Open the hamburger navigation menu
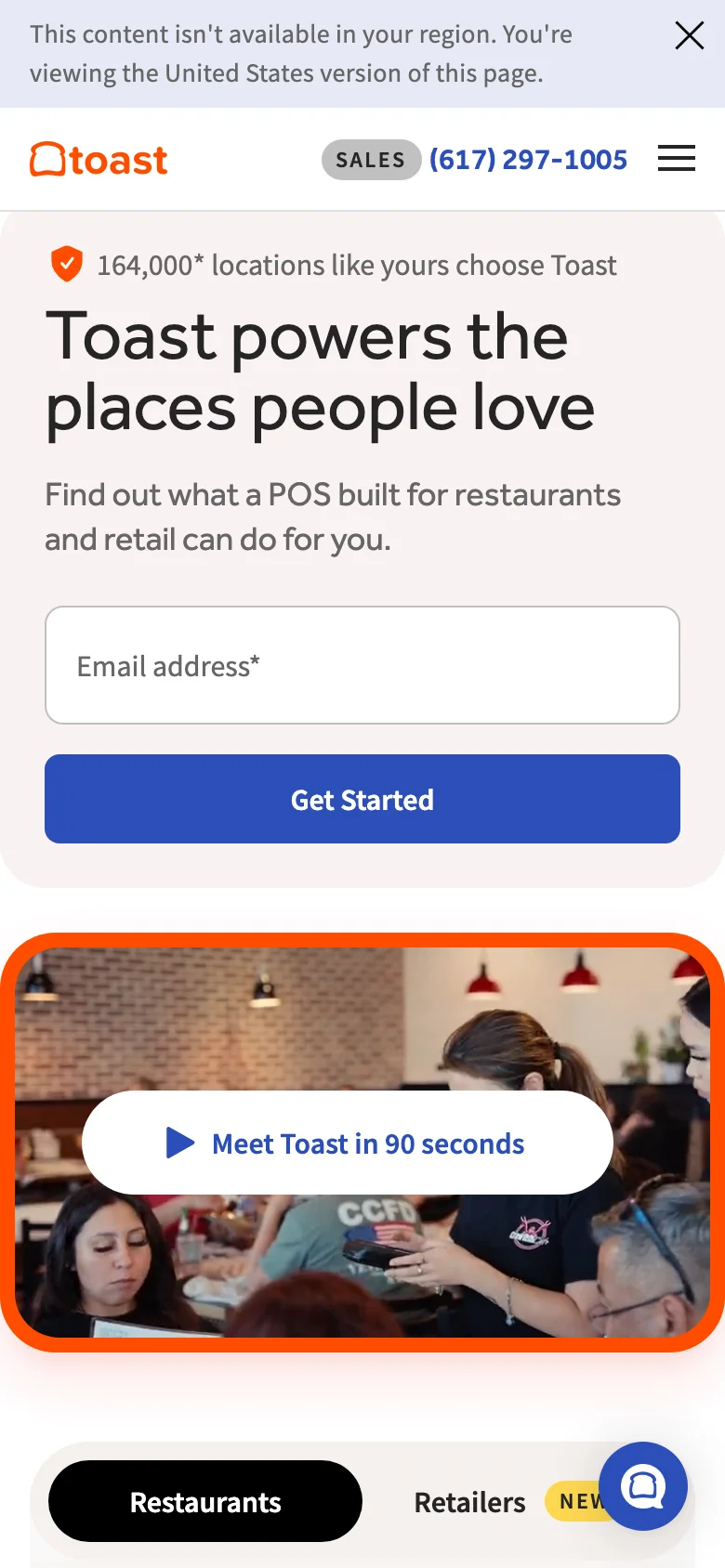The width and height of the screenshot is (725, 1568). tap(676, 159)
